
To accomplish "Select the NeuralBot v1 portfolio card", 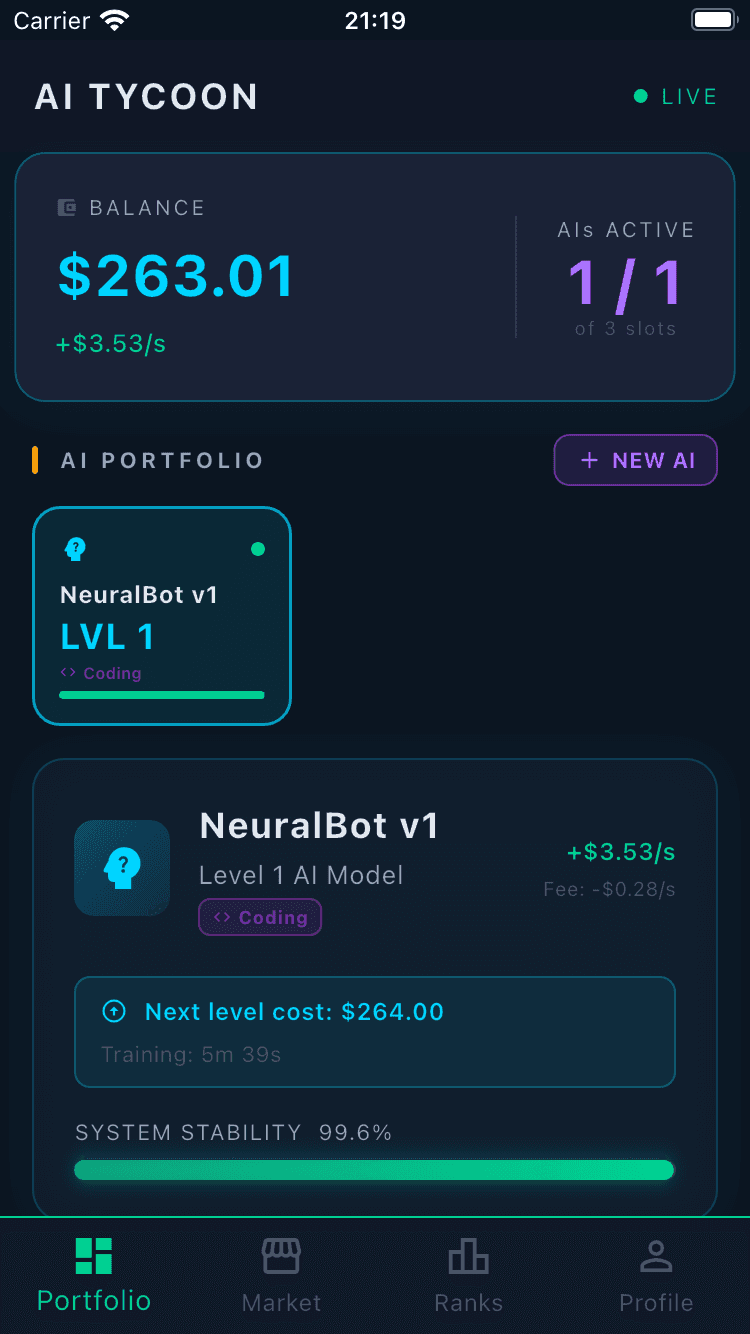I will [162, 615].
